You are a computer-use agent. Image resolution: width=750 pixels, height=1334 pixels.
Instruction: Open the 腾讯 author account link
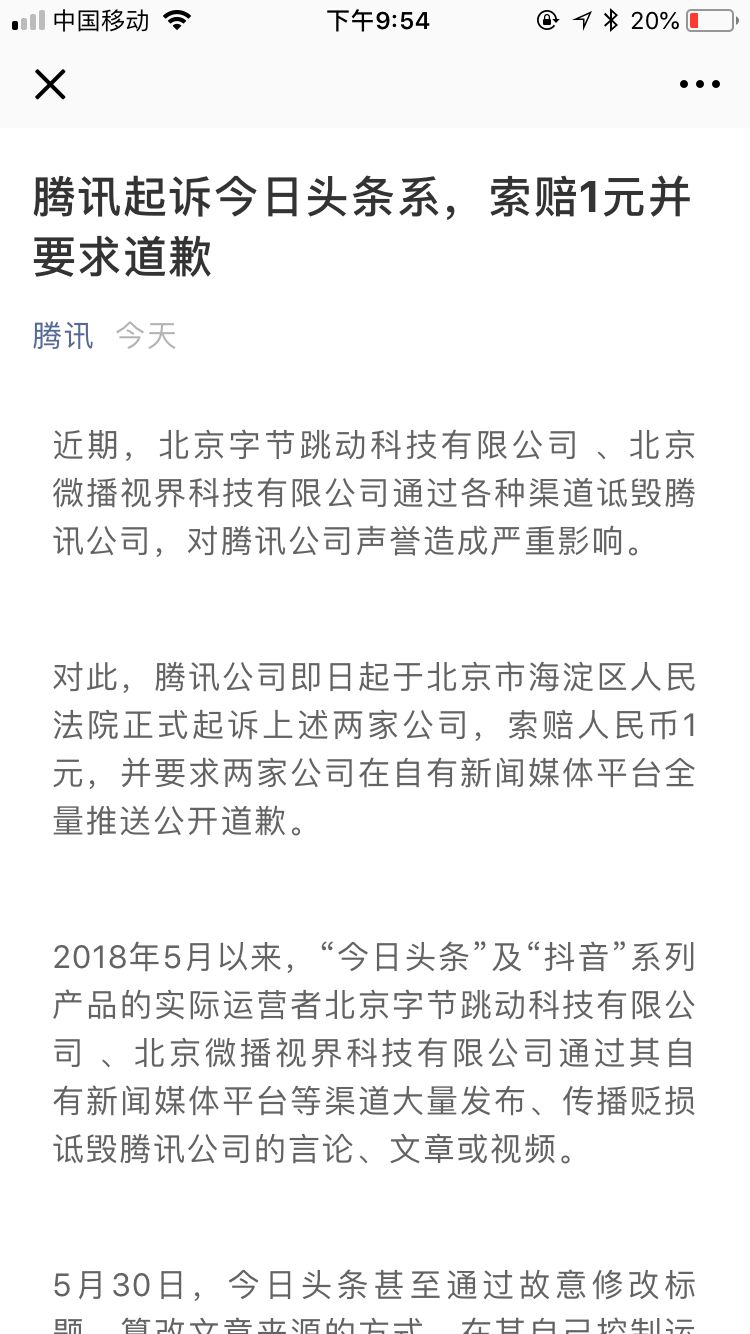(x=63, y=335)
